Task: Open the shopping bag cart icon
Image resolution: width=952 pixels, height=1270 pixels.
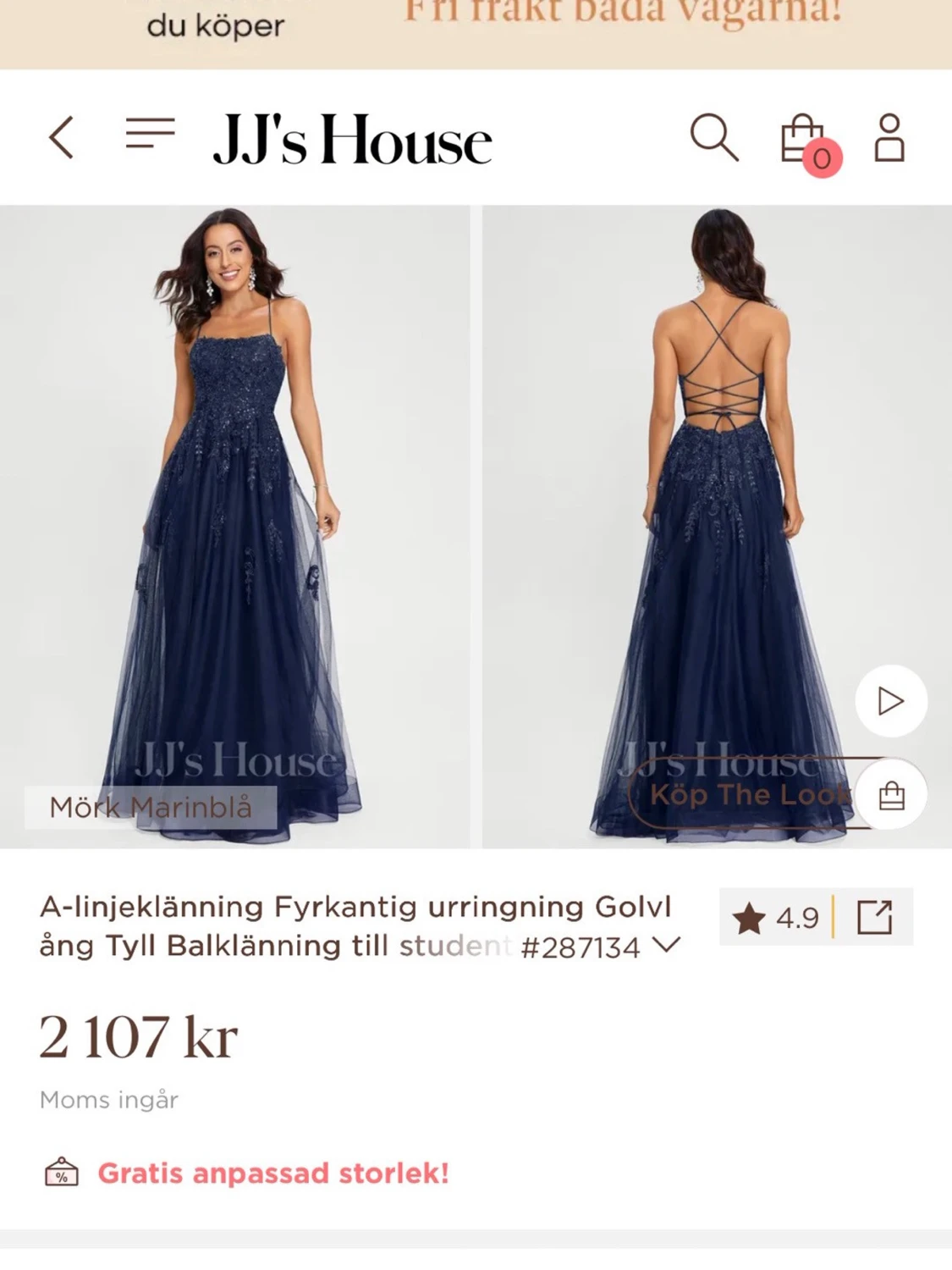Action: 799,140
